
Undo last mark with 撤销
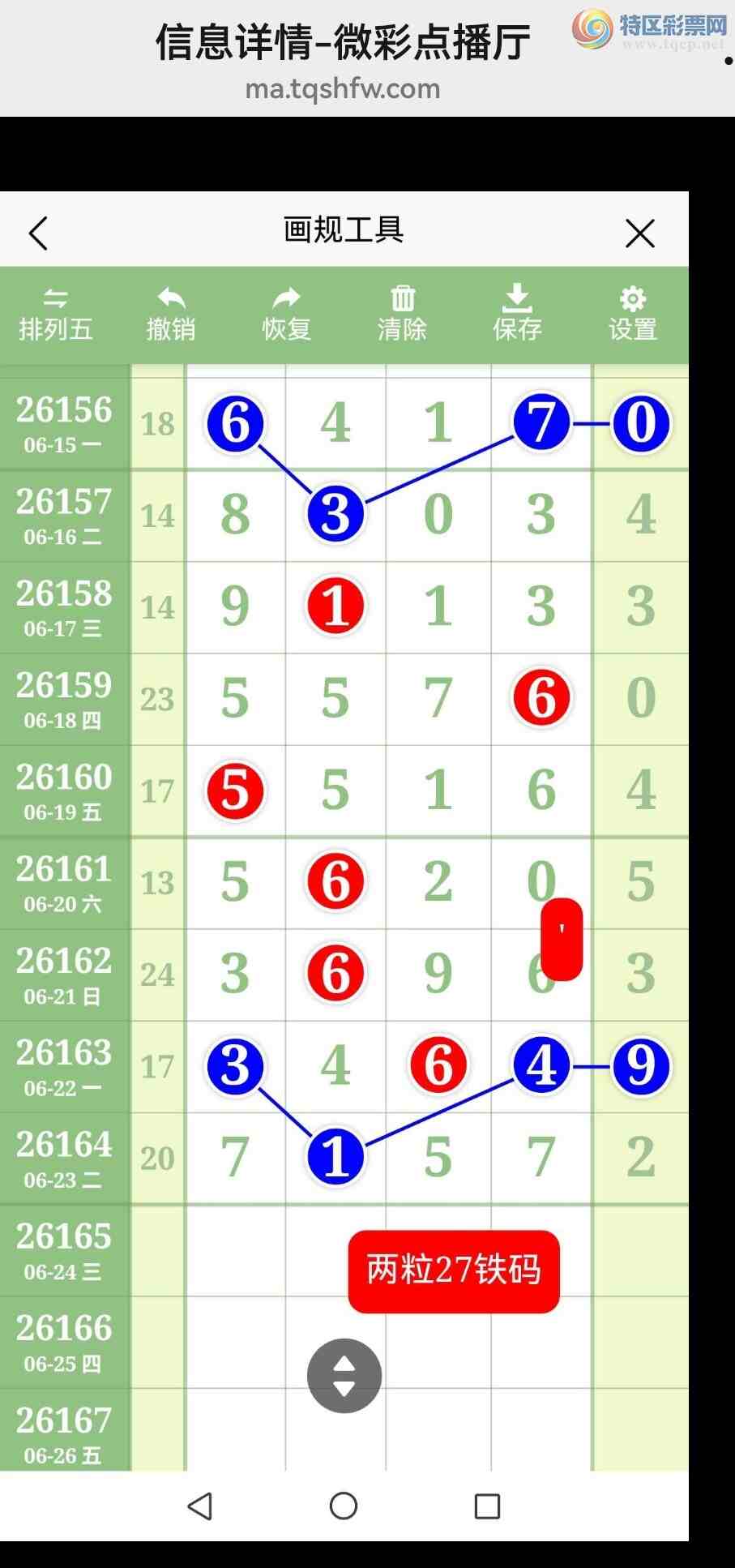coord(171,315)
